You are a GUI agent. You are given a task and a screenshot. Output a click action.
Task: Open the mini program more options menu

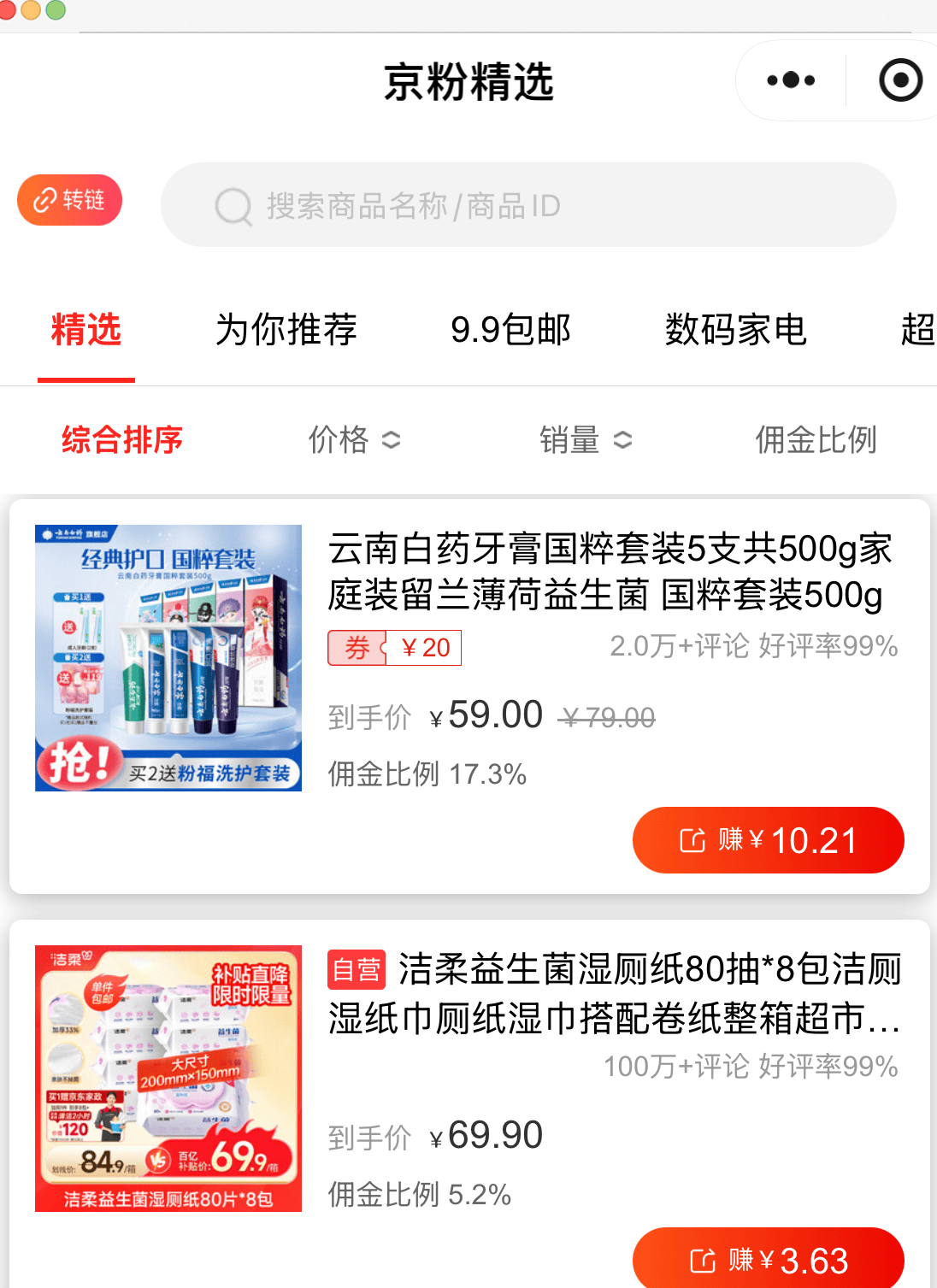[791, 80]
